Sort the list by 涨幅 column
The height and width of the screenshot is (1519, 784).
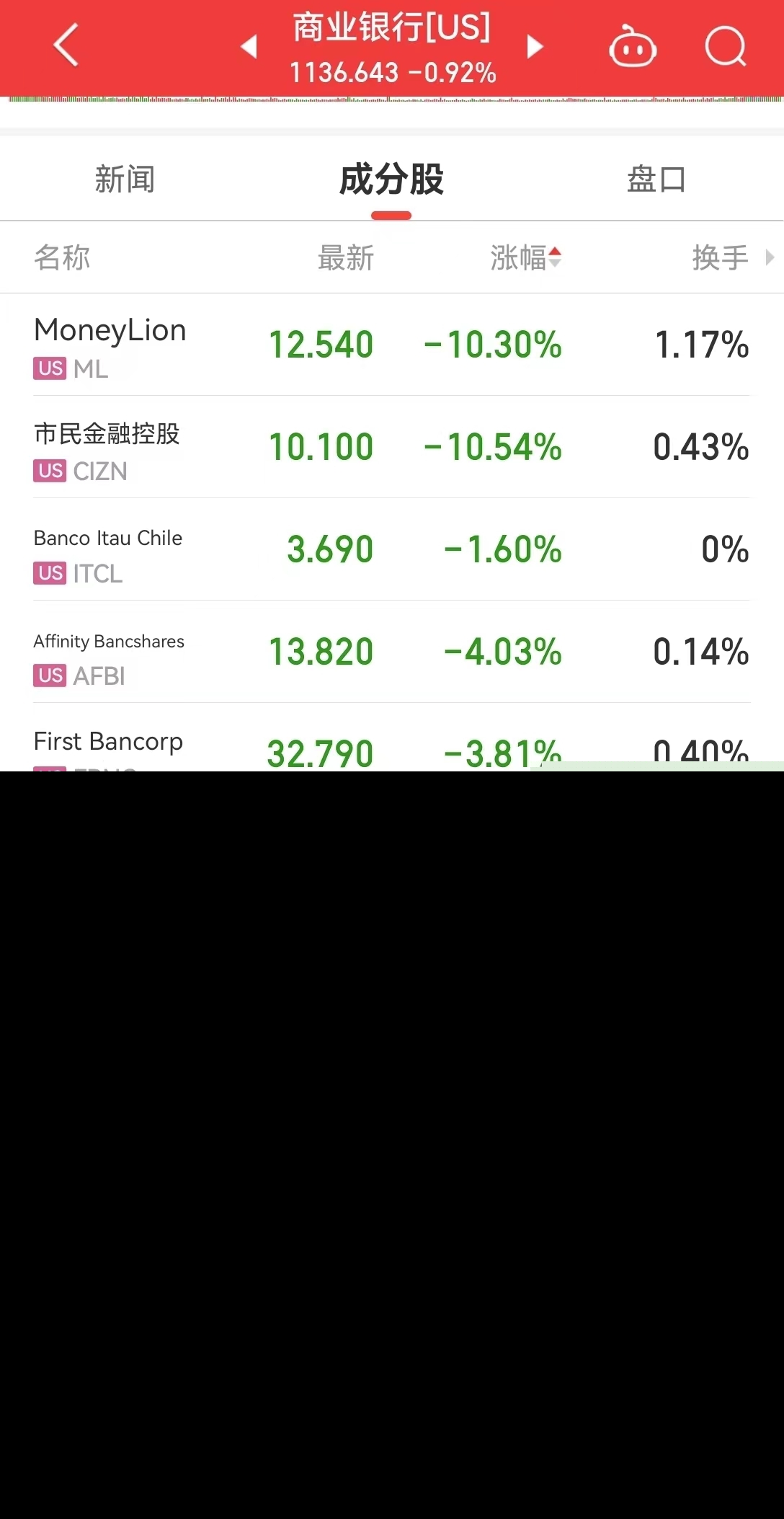coord(526,257)
